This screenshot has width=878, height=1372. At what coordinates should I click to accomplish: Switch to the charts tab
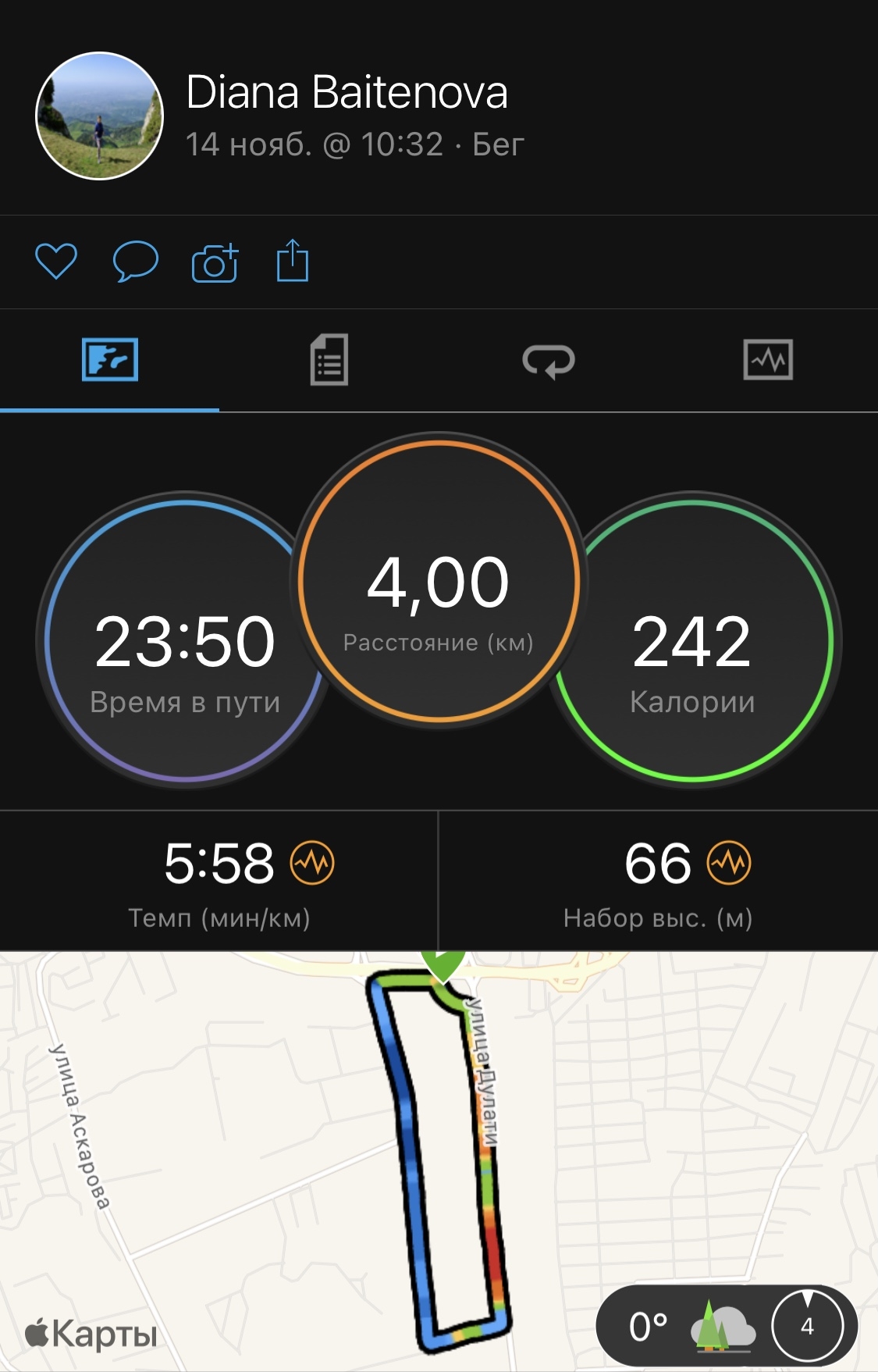click(x=768, y=360)
